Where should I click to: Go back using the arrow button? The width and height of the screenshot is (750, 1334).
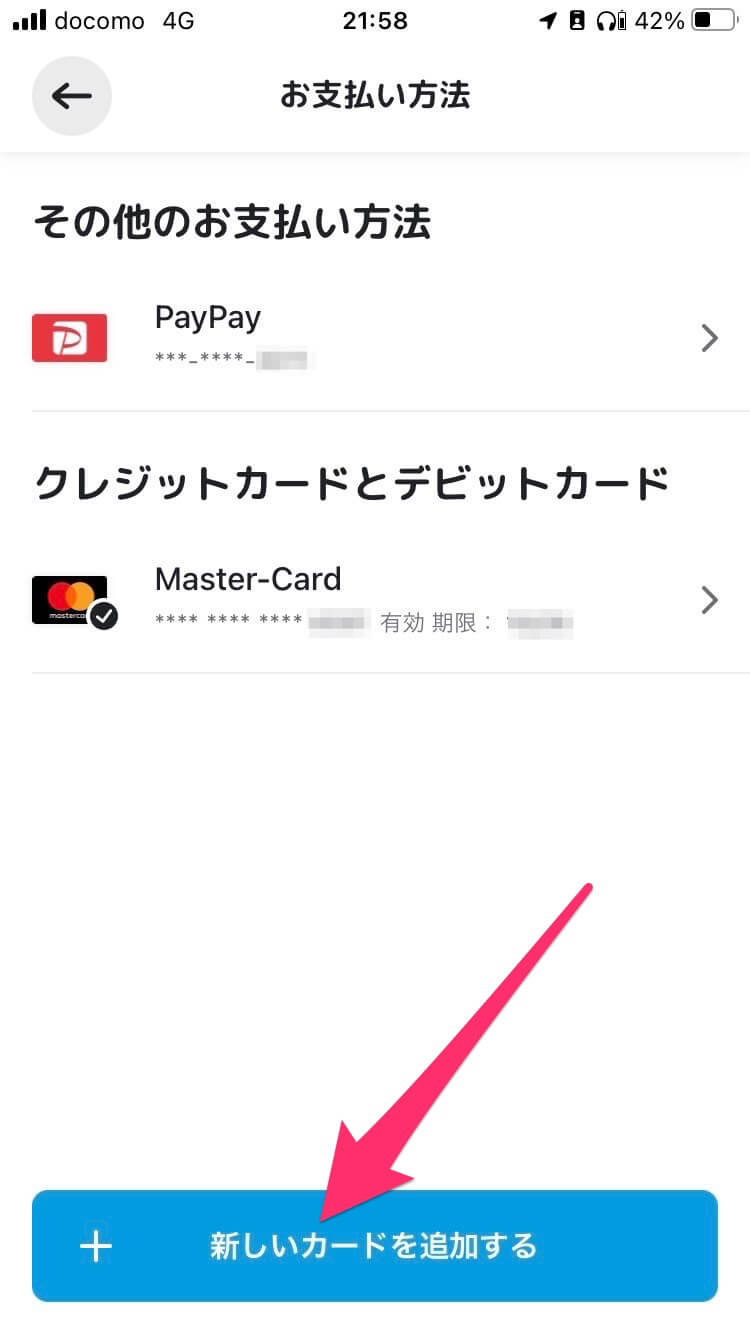tap(72, 96)
